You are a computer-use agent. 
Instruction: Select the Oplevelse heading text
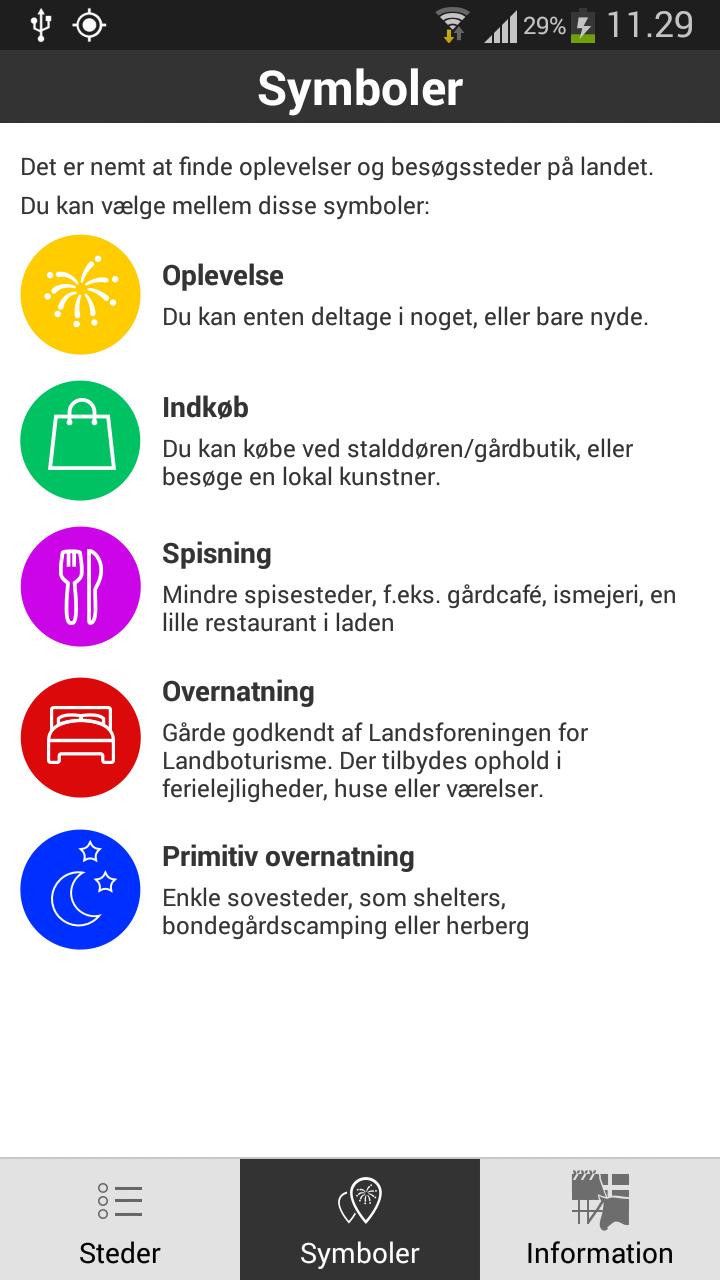point(222,276)
